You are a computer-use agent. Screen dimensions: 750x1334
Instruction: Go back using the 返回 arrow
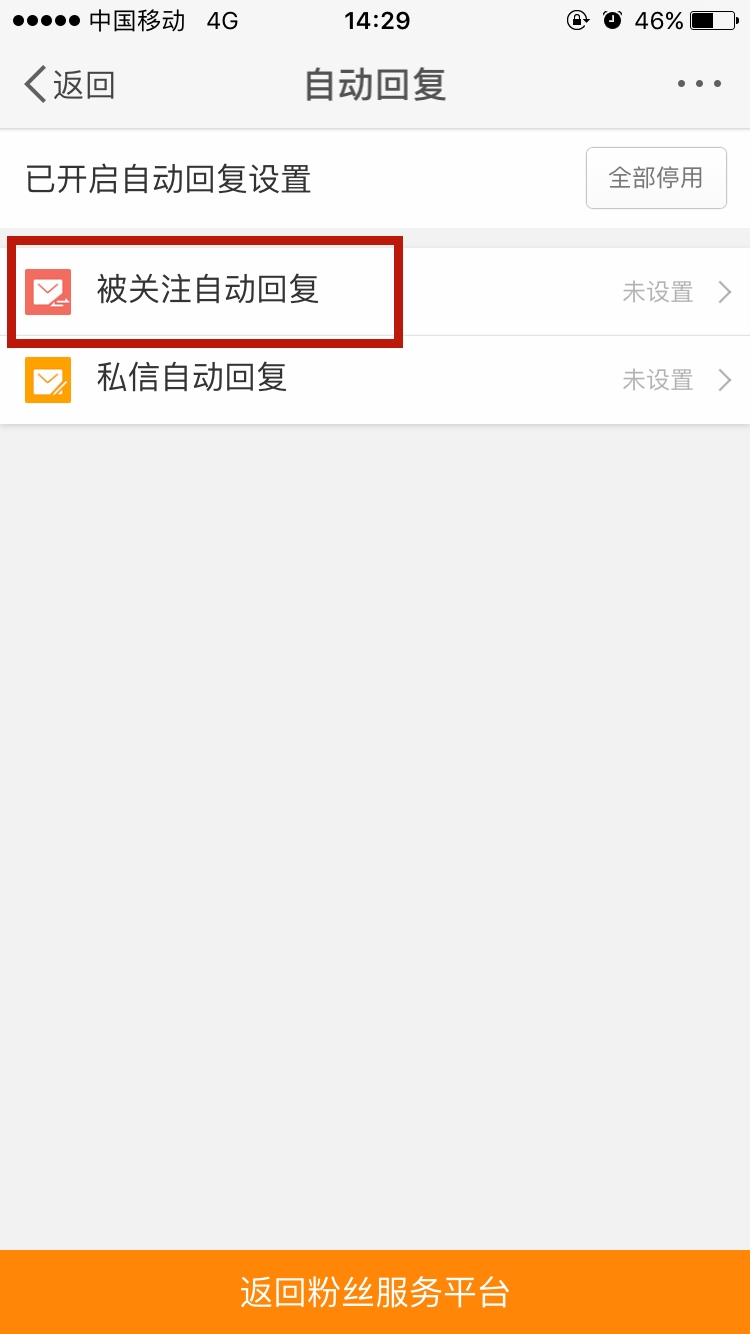(68, 85)
